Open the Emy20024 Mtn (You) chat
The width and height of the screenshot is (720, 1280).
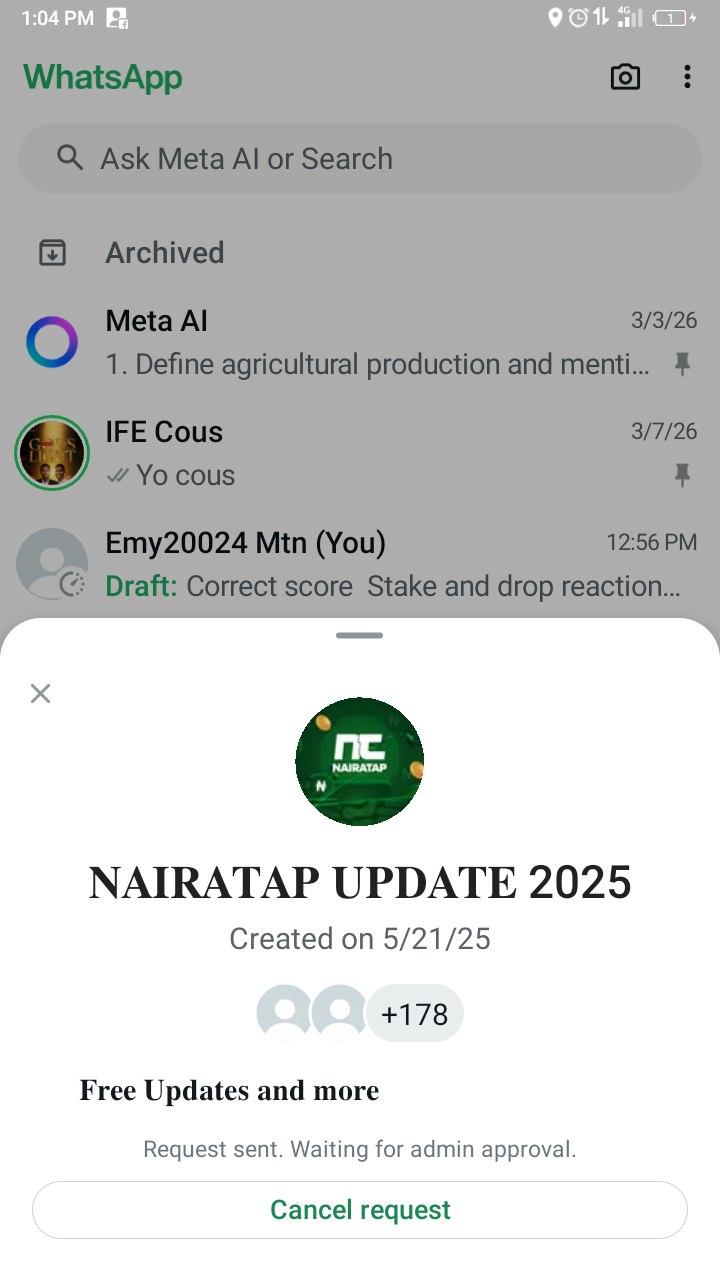tap(360, 564)
